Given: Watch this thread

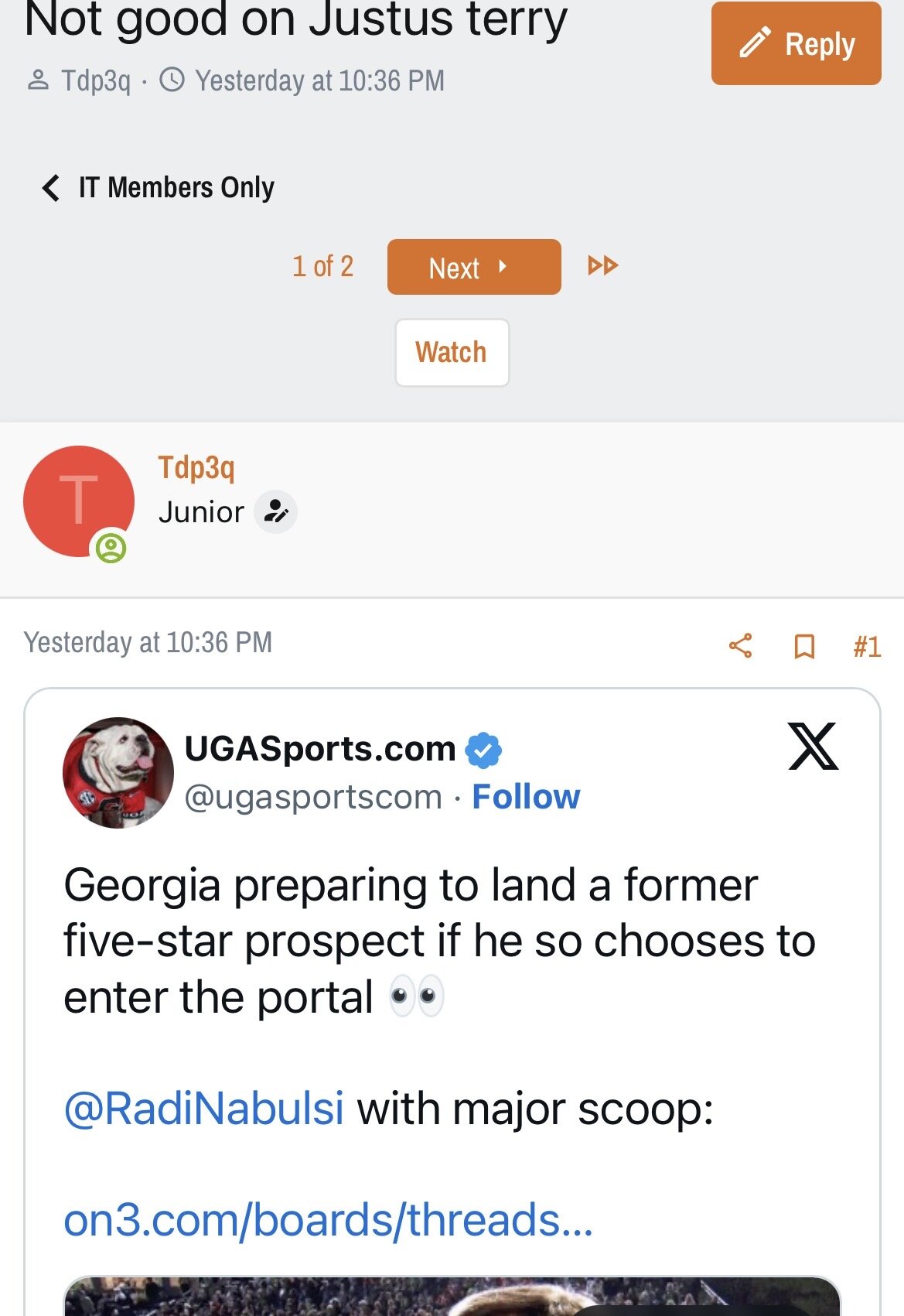Looking at the screenshot, I should [x=452, y=353].
